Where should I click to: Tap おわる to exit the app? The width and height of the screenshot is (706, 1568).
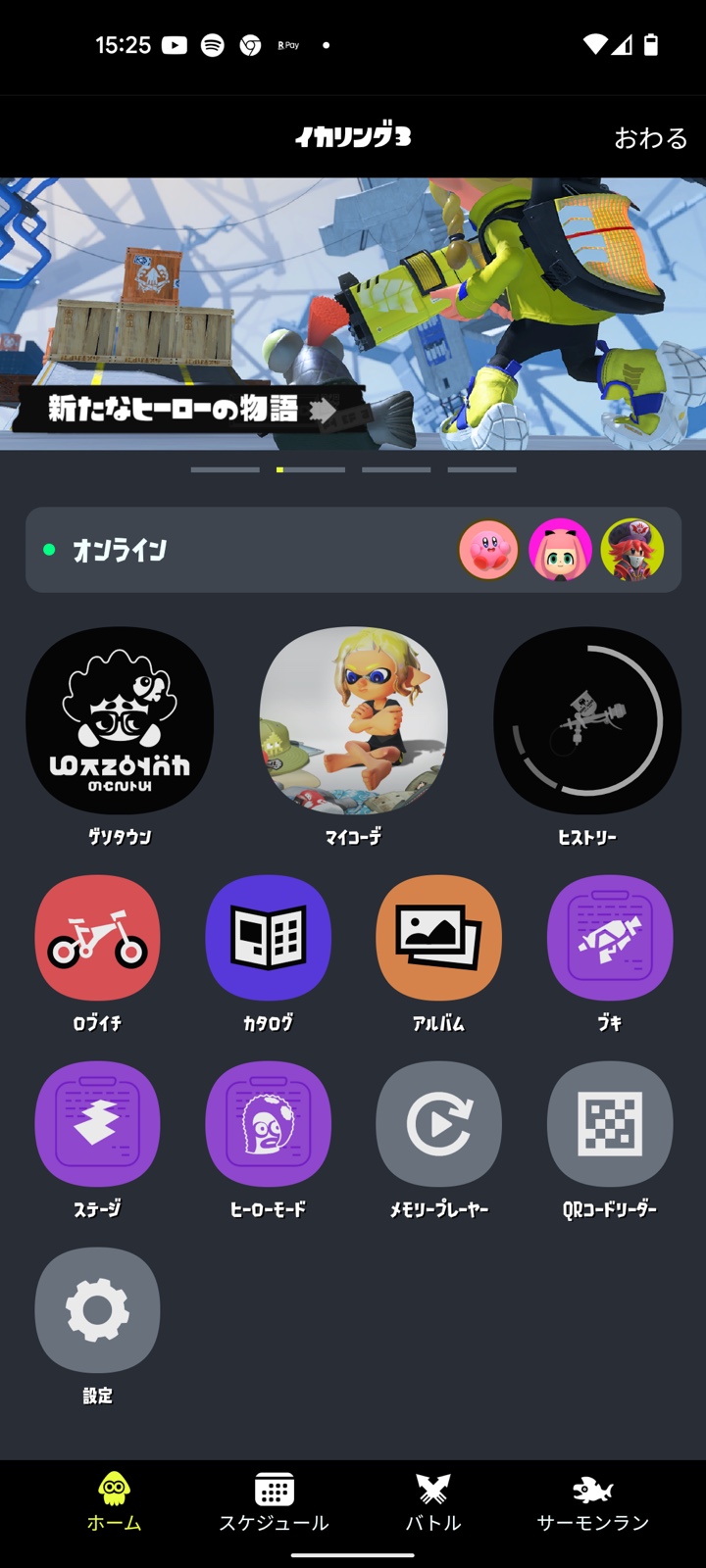649,139
